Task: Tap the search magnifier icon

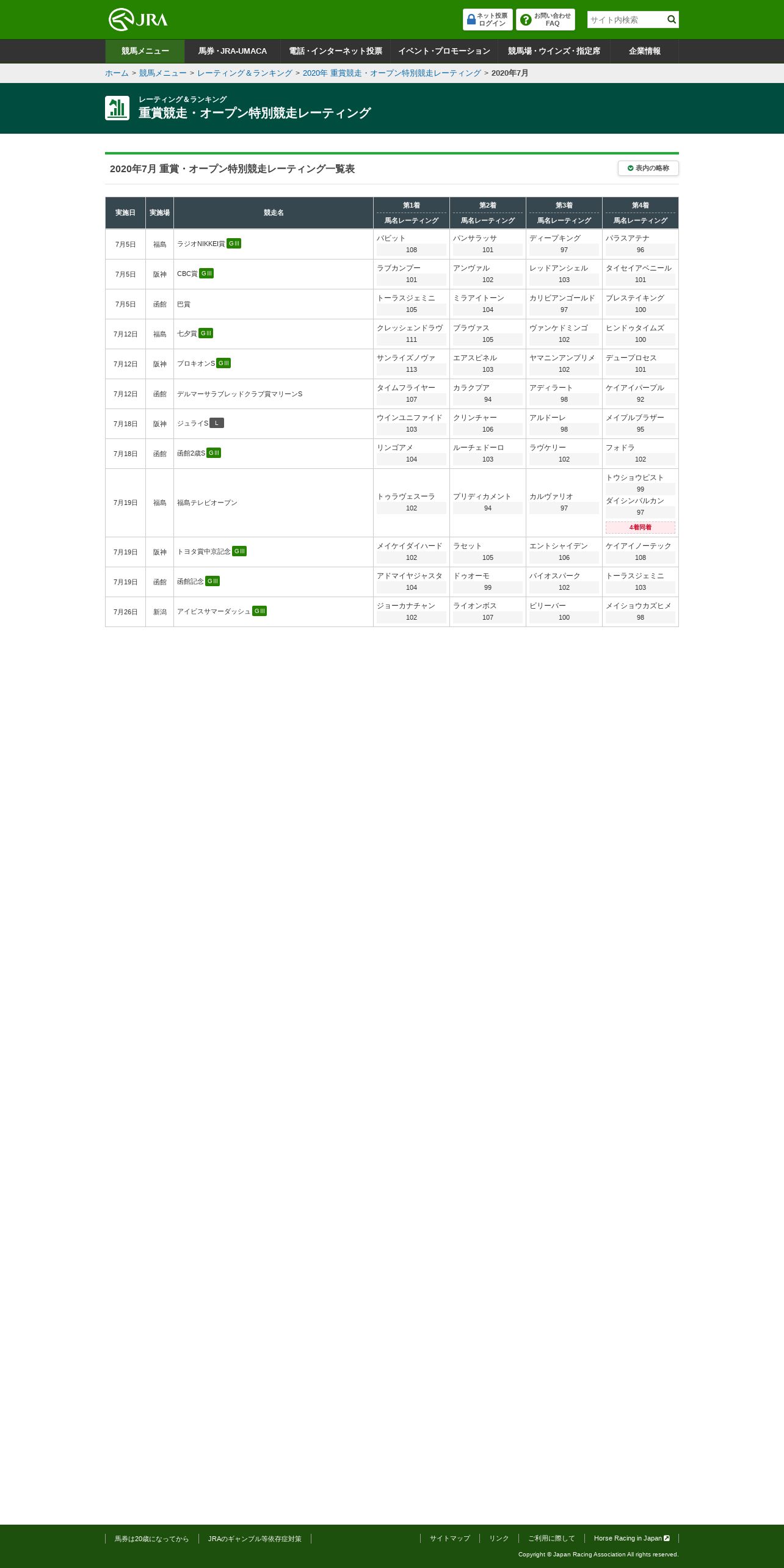Action: click(x=672, y=20)
